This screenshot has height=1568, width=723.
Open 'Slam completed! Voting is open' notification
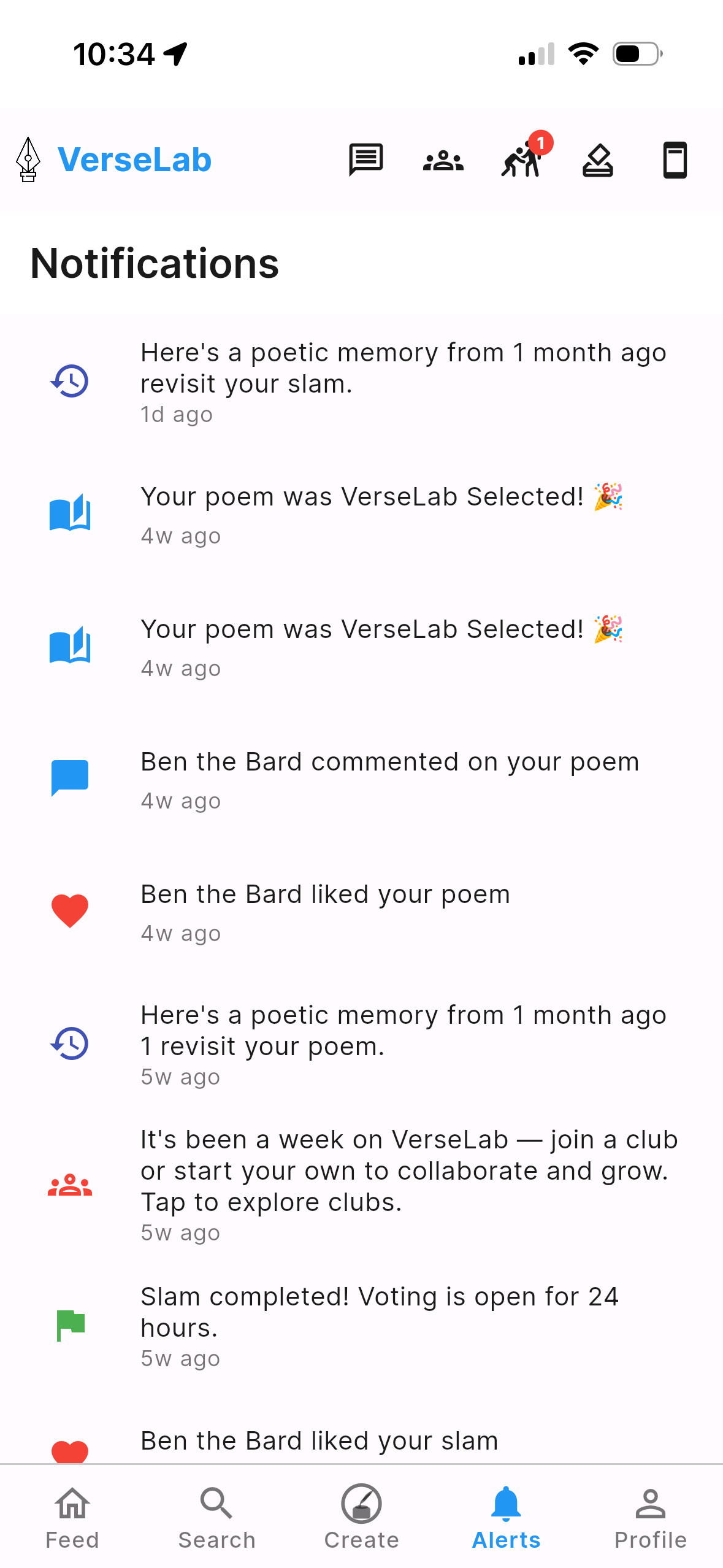click(x=380, y=1313)
